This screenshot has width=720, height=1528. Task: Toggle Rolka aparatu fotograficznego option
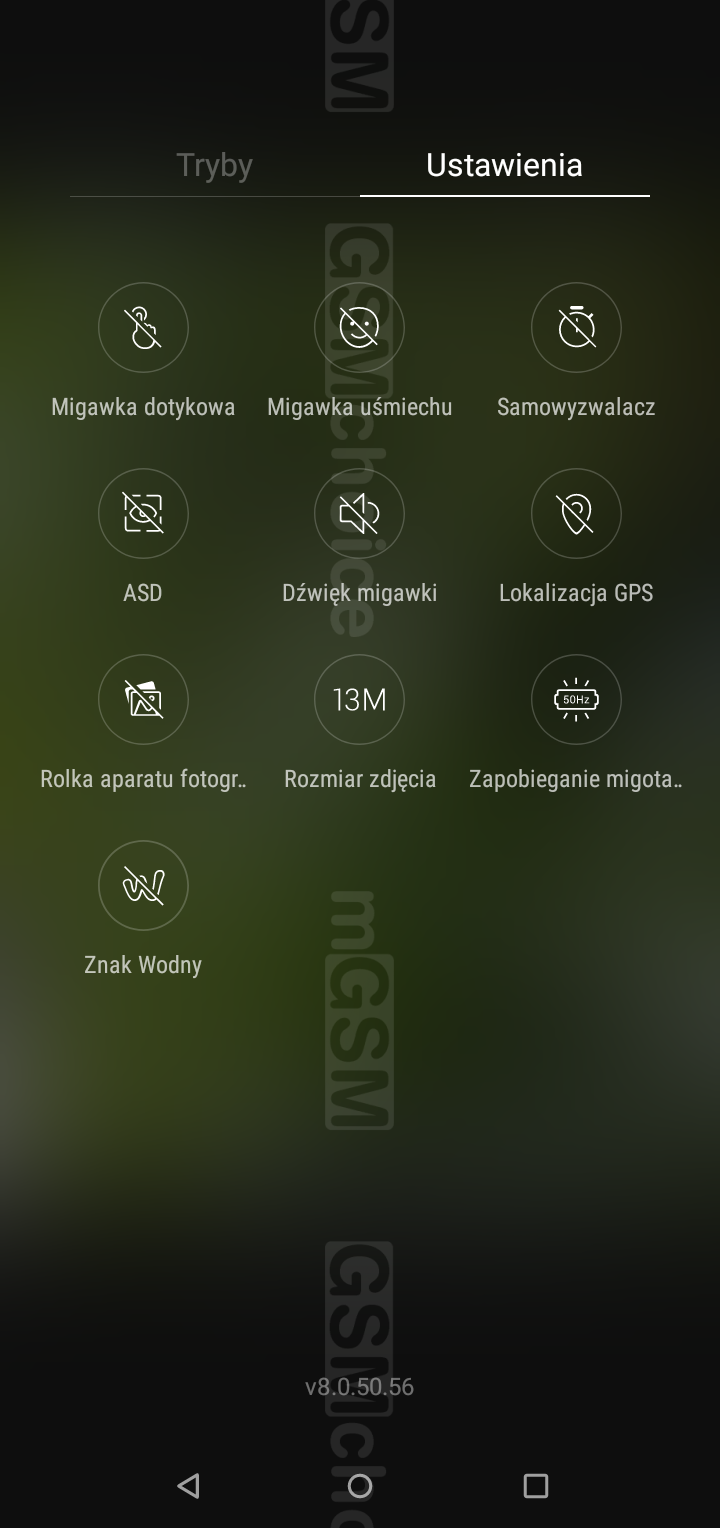tap(143, 700)
